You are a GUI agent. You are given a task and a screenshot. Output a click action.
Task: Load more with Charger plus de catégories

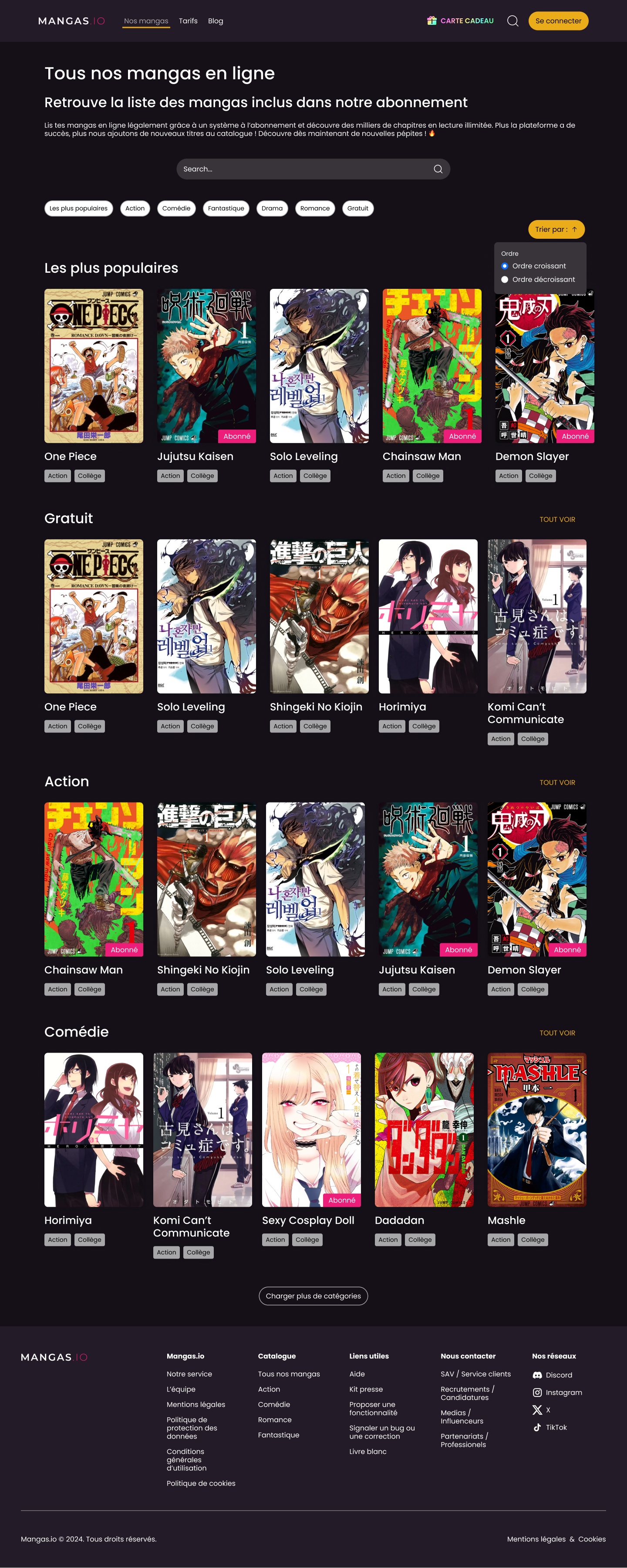[313, 1296]
